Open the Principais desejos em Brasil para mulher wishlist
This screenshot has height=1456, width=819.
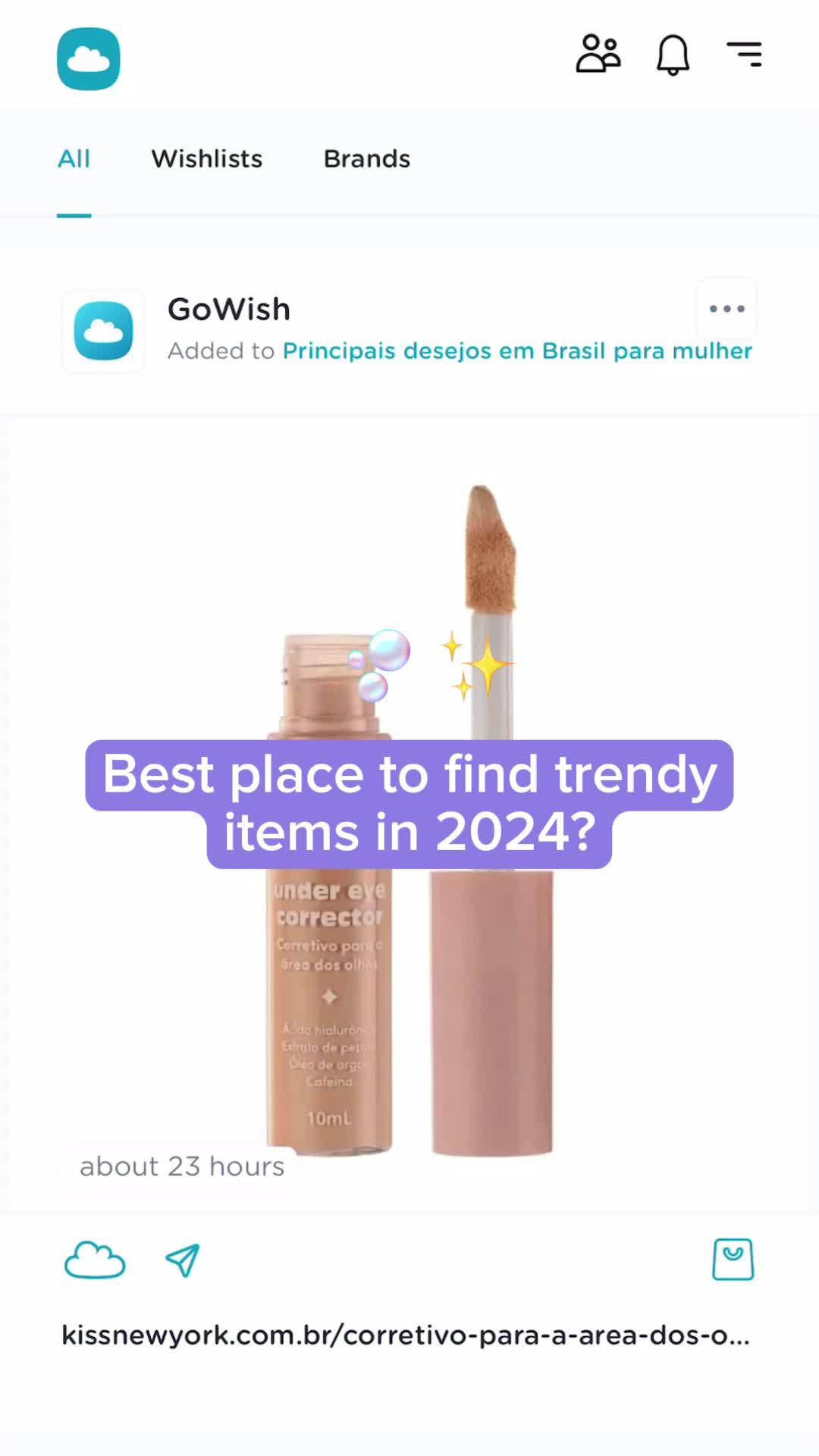517,351
